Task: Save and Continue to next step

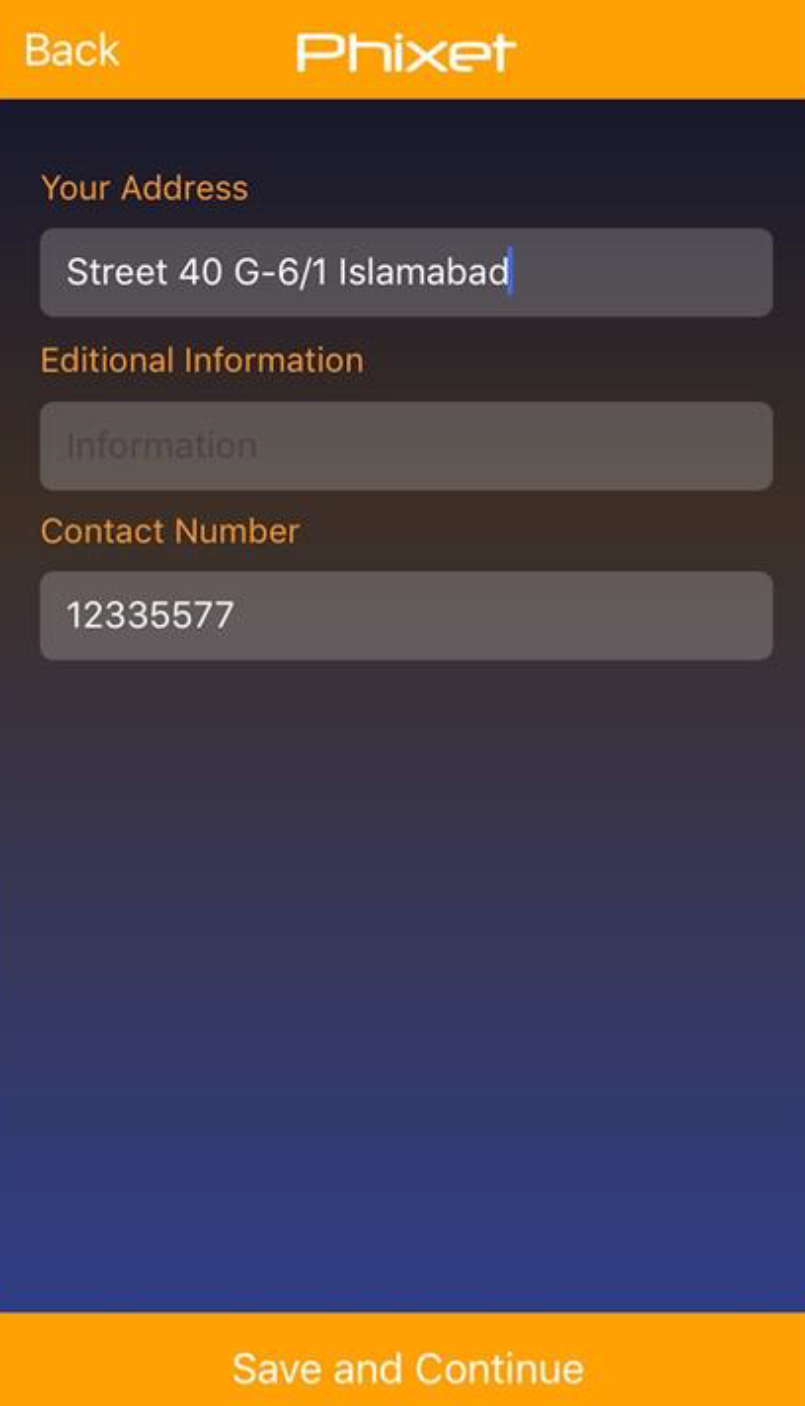Action: click(x=402, y=1360)
